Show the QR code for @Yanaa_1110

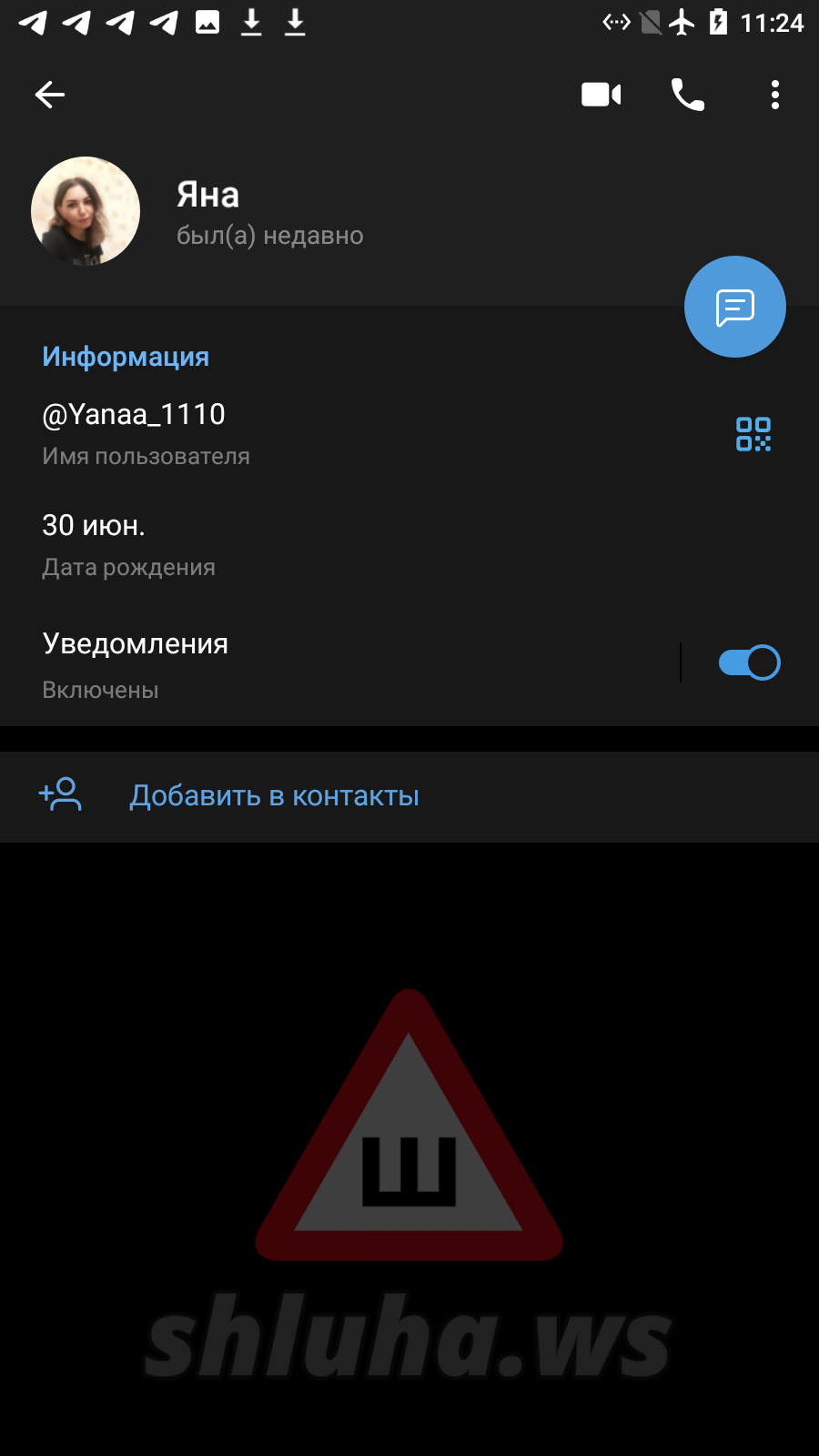(x=753, y=434)
